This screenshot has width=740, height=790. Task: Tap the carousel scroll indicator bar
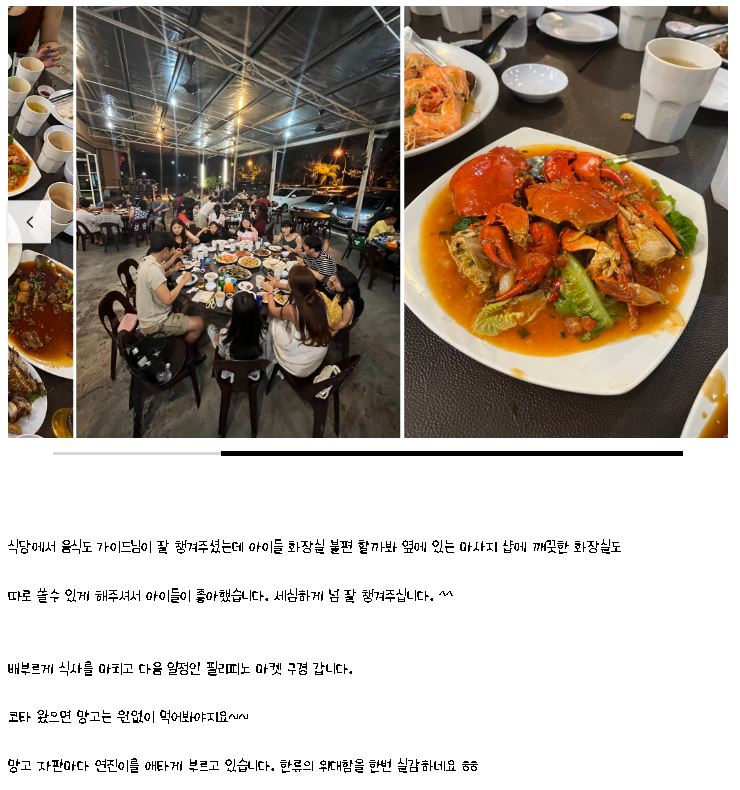tap(450, 453)
